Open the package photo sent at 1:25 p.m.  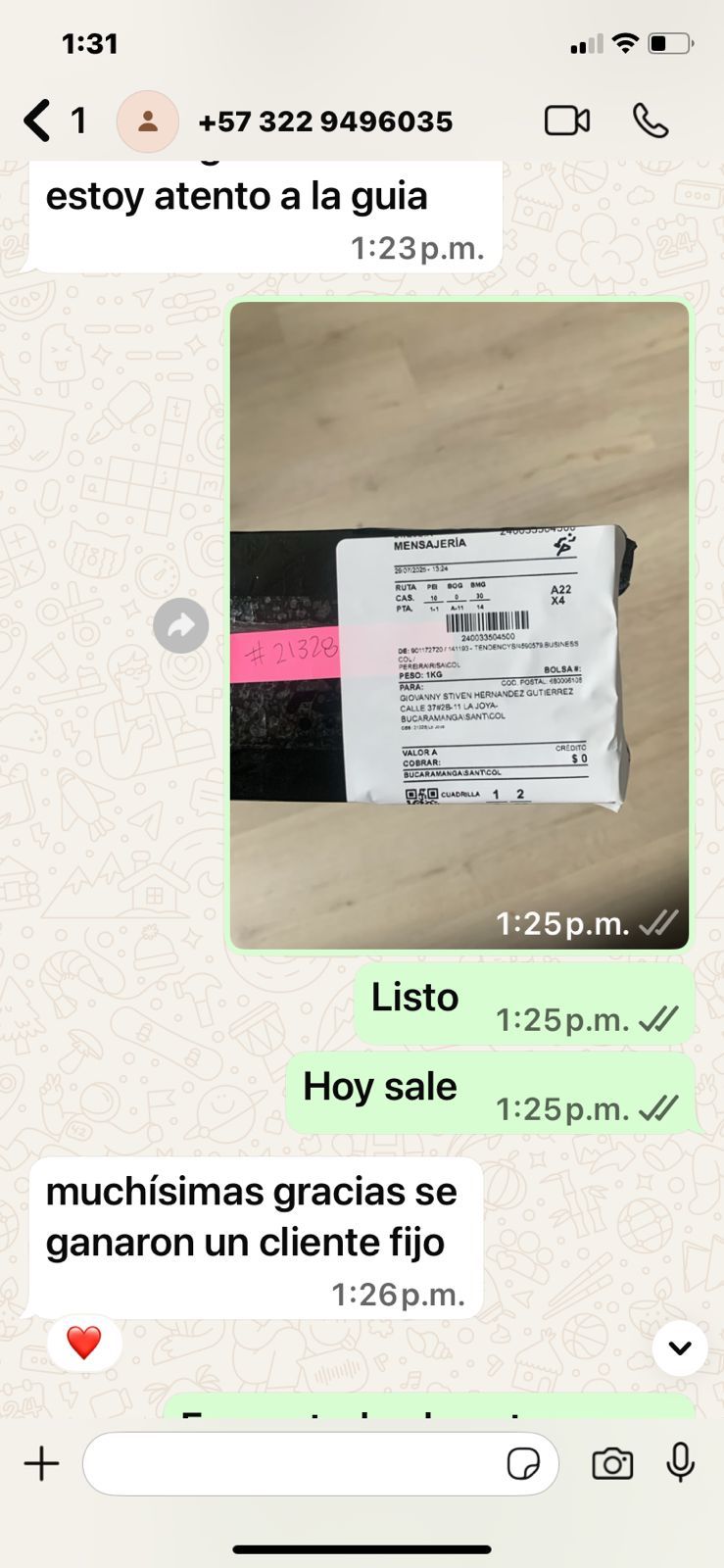(459, 625)
